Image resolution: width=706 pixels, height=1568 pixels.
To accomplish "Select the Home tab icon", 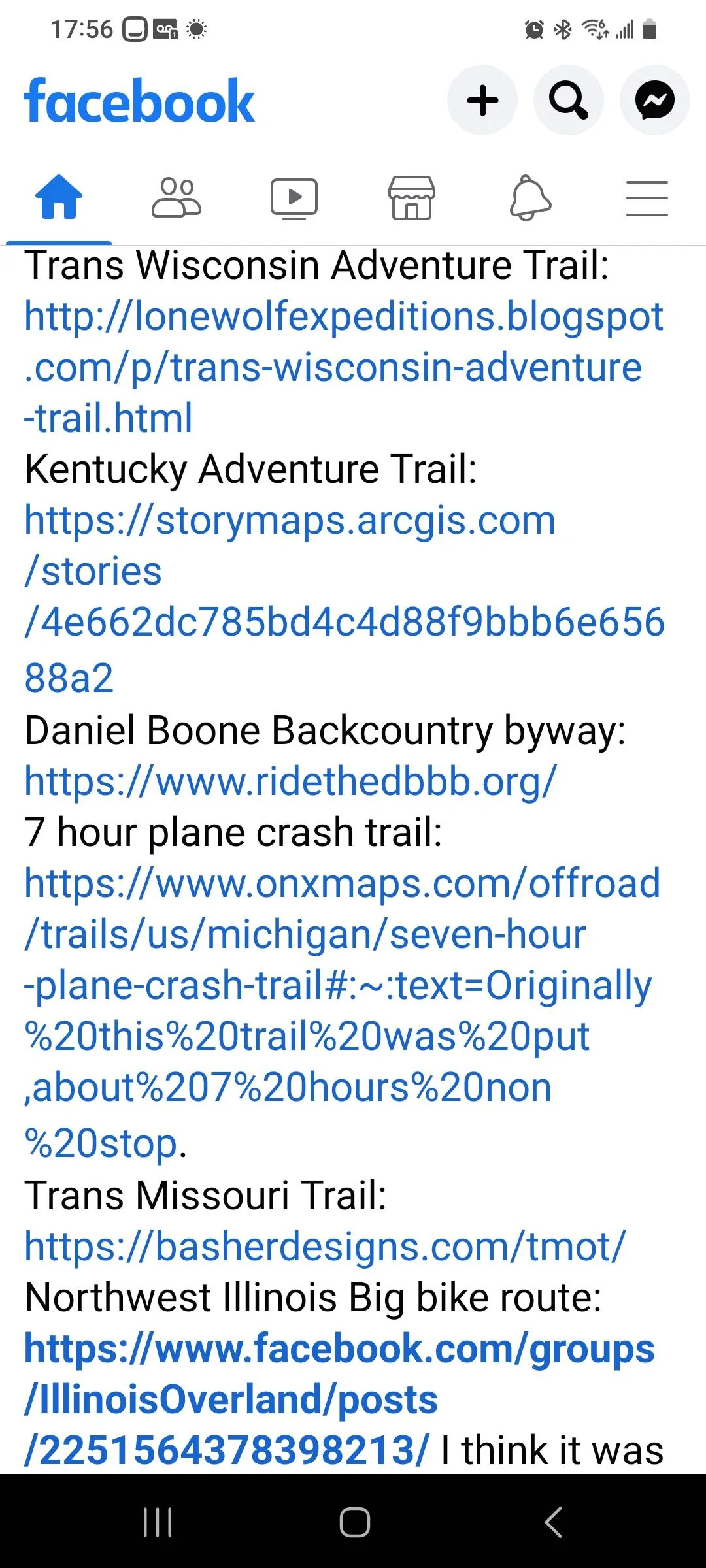I will pyautogui.click(x=59, y=197).
